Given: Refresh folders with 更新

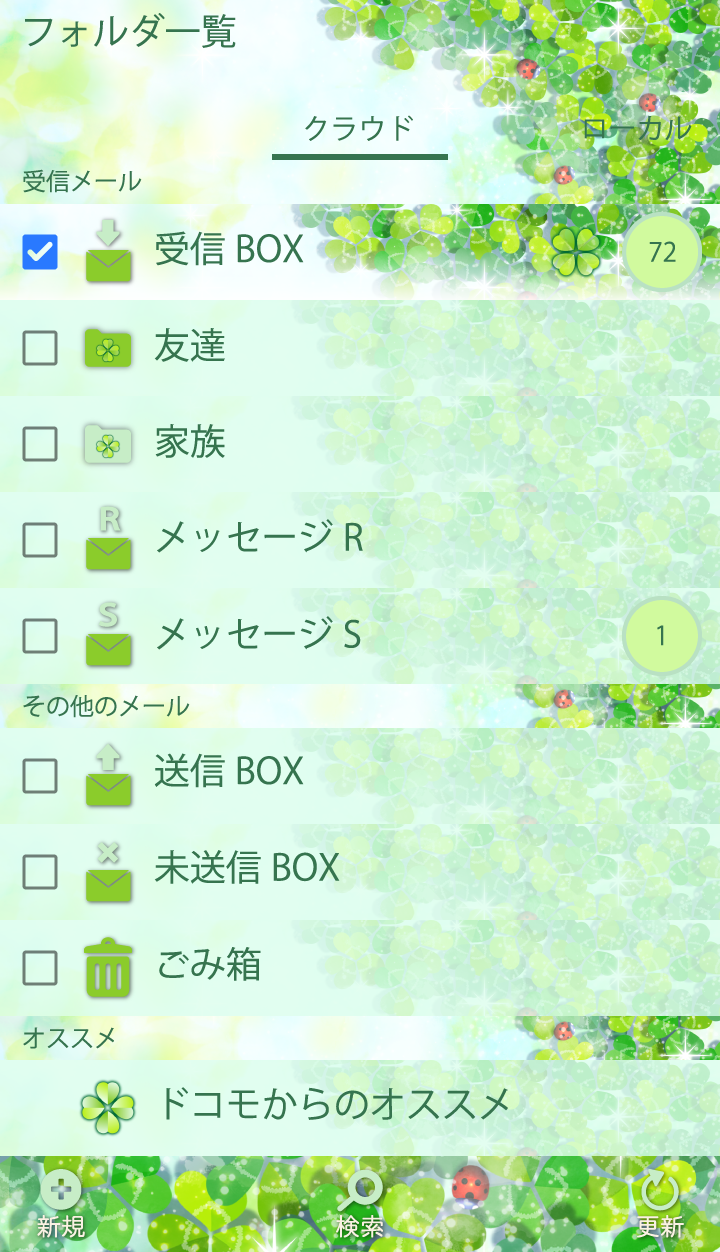Looking at the screenshot, I should pyautogui.click(x=660, y=1205).
